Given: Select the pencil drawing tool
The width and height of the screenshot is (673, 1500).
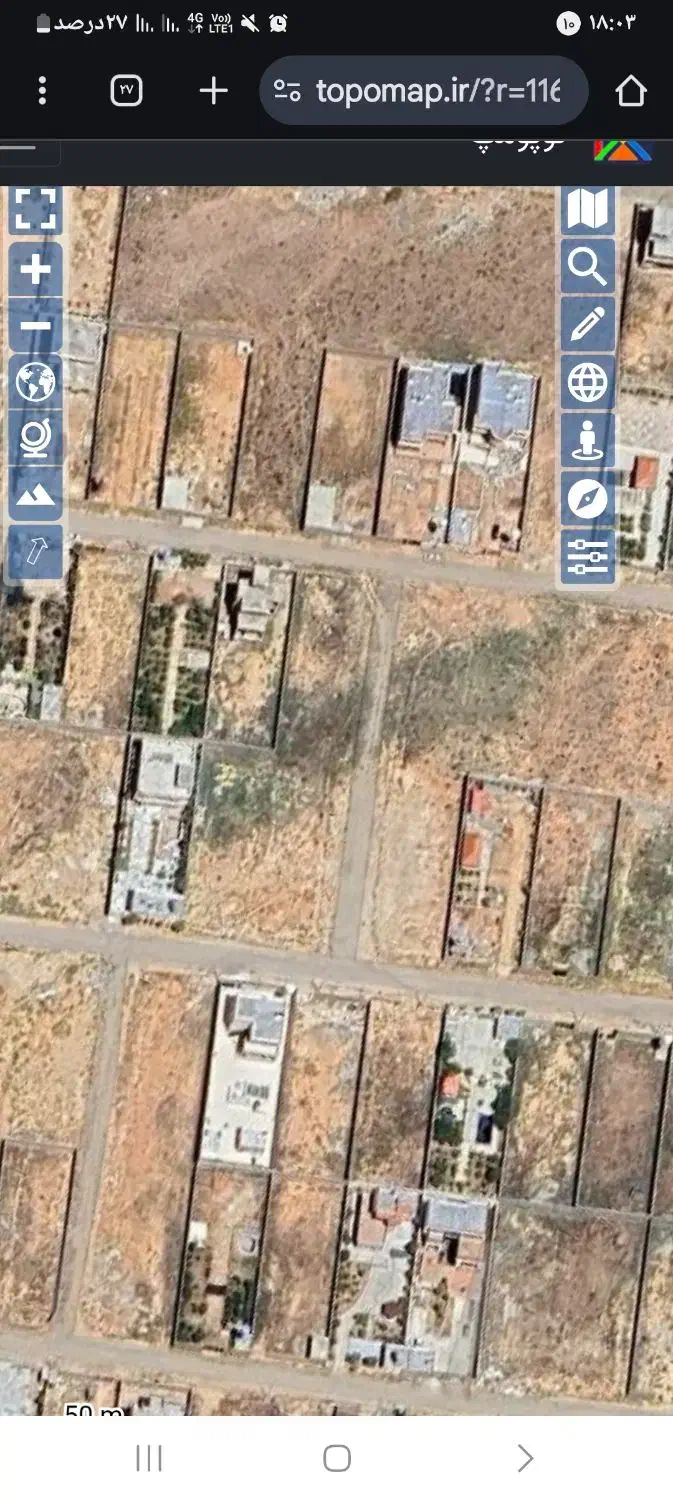Looking at the screenshot, I should 587,324.
